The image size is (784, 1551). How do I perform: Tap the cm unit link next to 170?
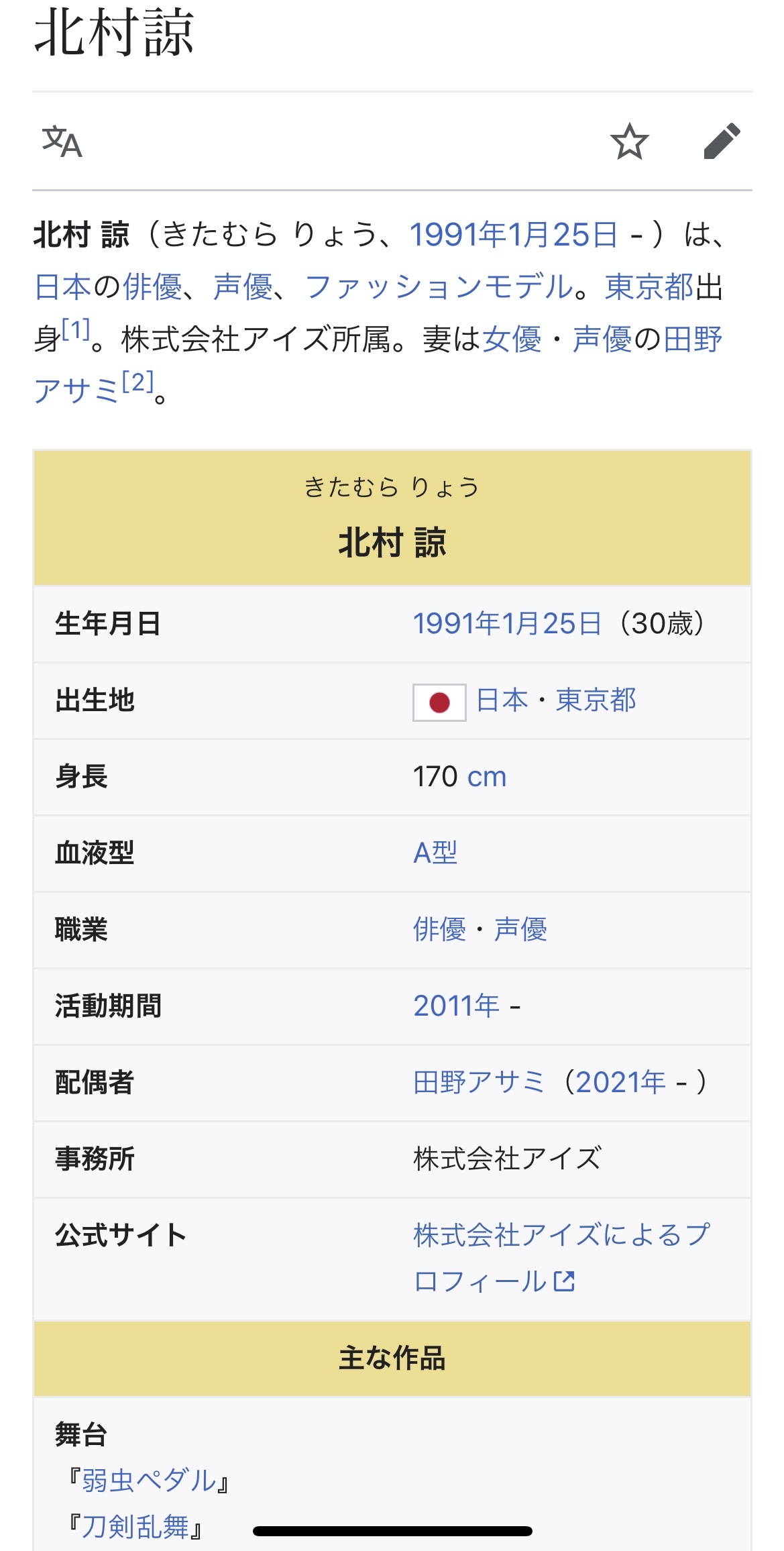pyautogui.click(x=487, y=777)
